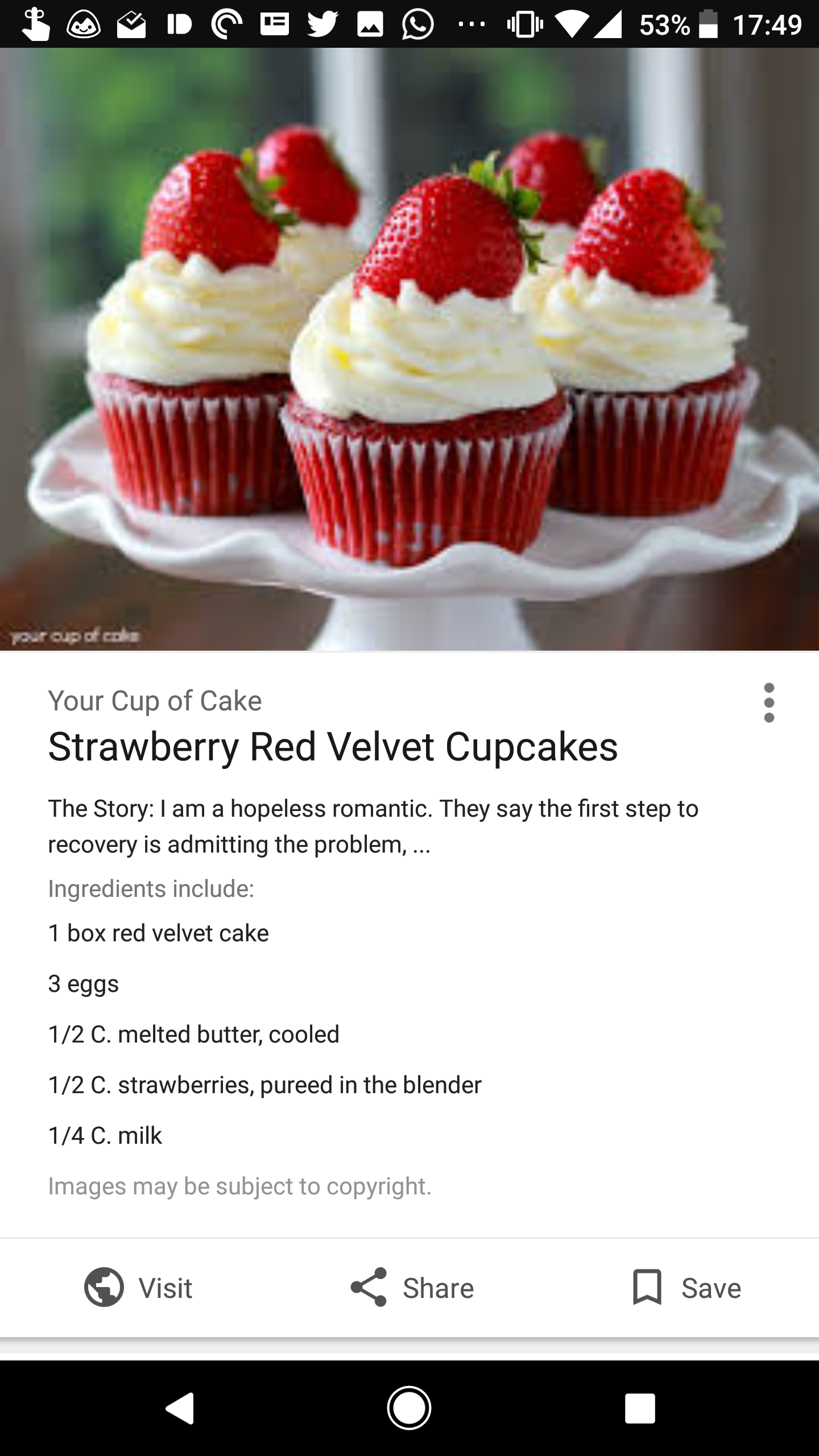819x1456 pixels.
Task: Open the three-dot overflow menu
Action: 769,703
